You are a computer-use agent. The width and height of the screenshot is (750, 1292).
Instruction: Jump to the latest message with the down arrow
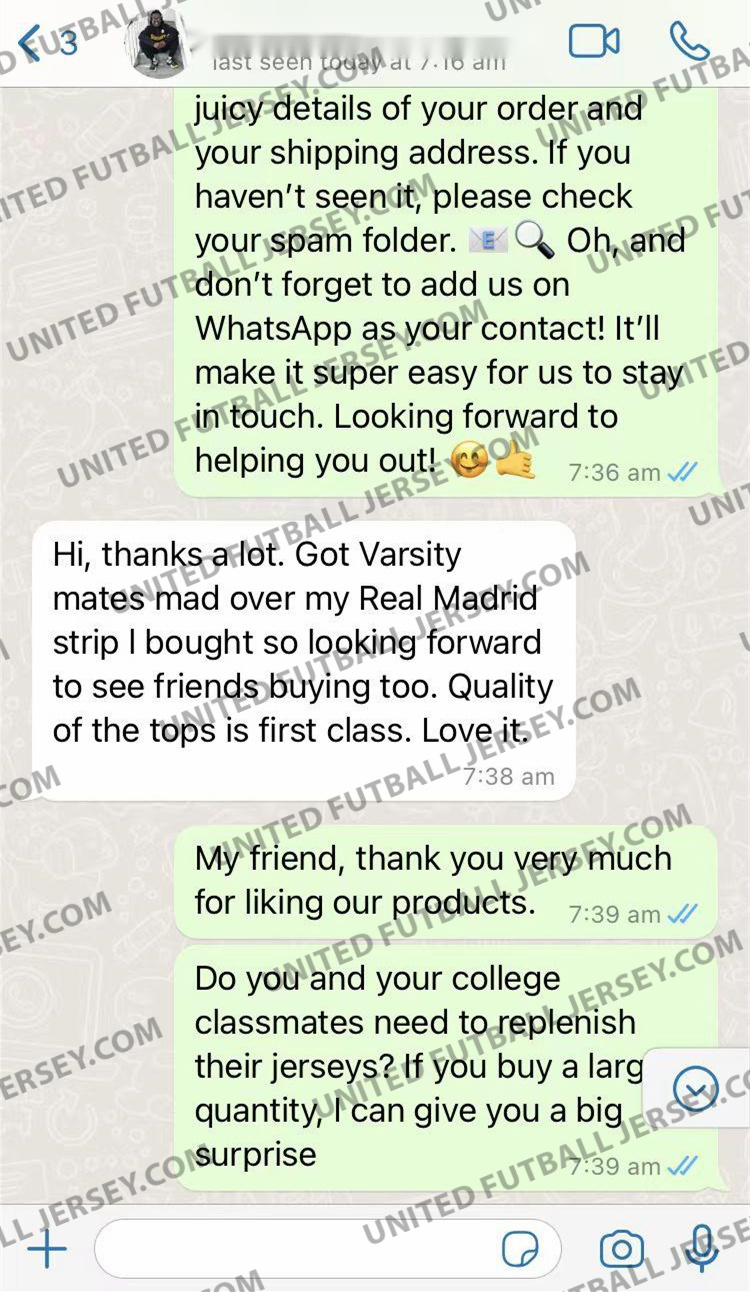(696, 1088)
